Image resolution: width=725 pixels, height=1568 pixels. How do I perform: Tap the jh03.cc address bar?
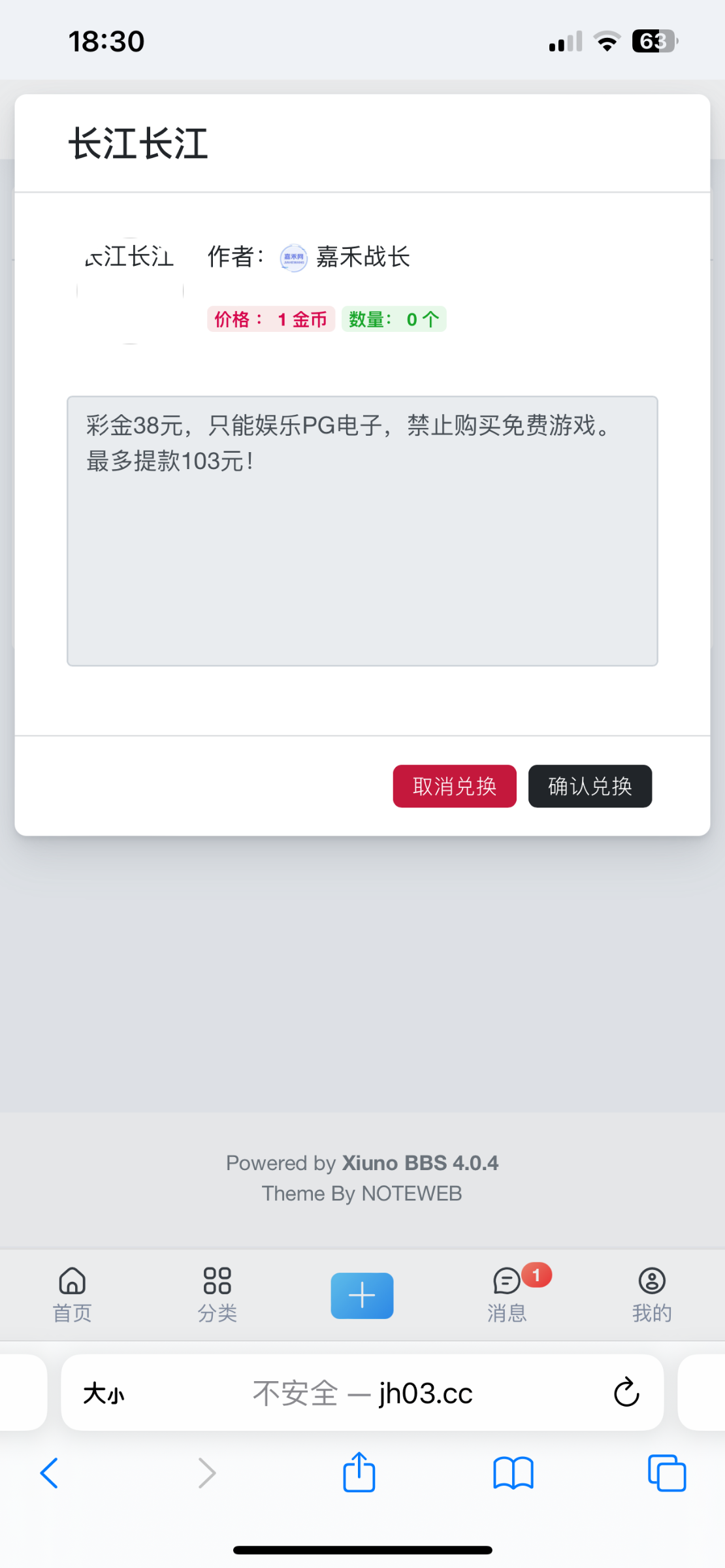pos(362,1392)
